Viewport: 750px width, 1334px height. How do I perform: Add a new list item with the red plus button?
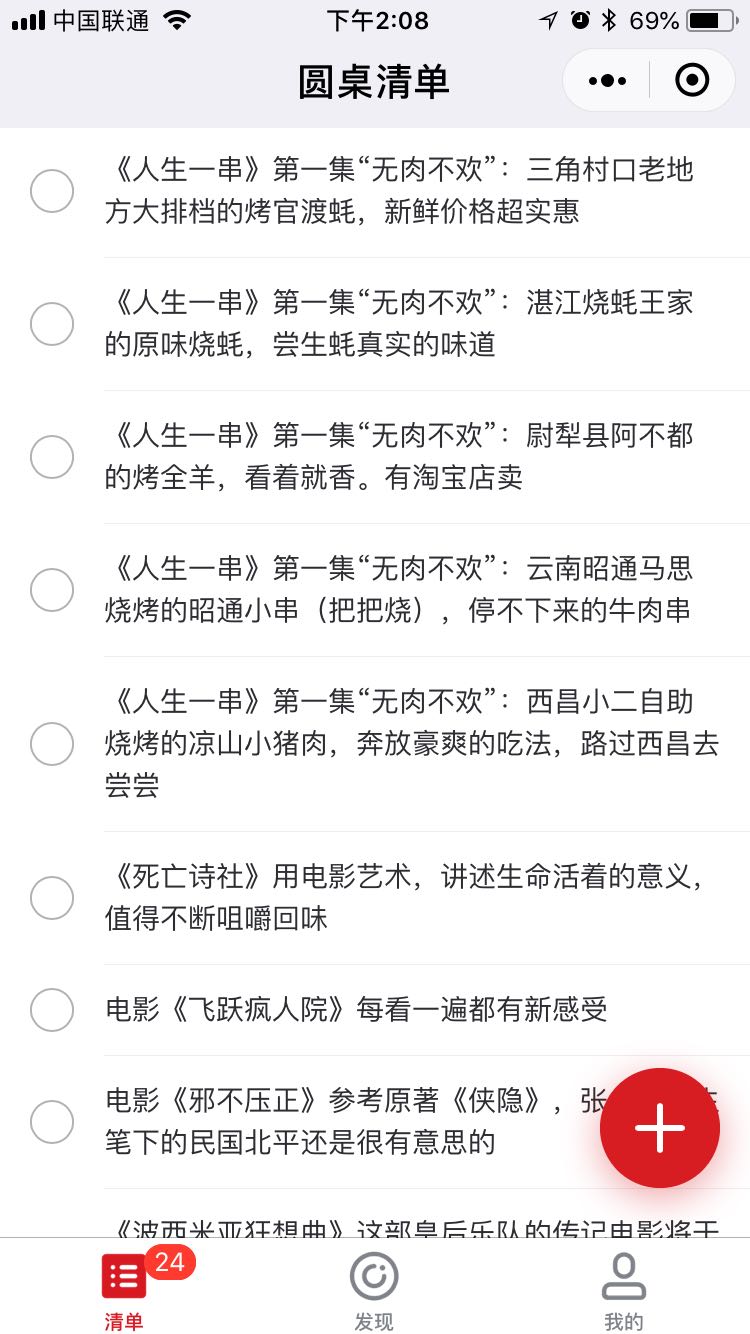660,1128
